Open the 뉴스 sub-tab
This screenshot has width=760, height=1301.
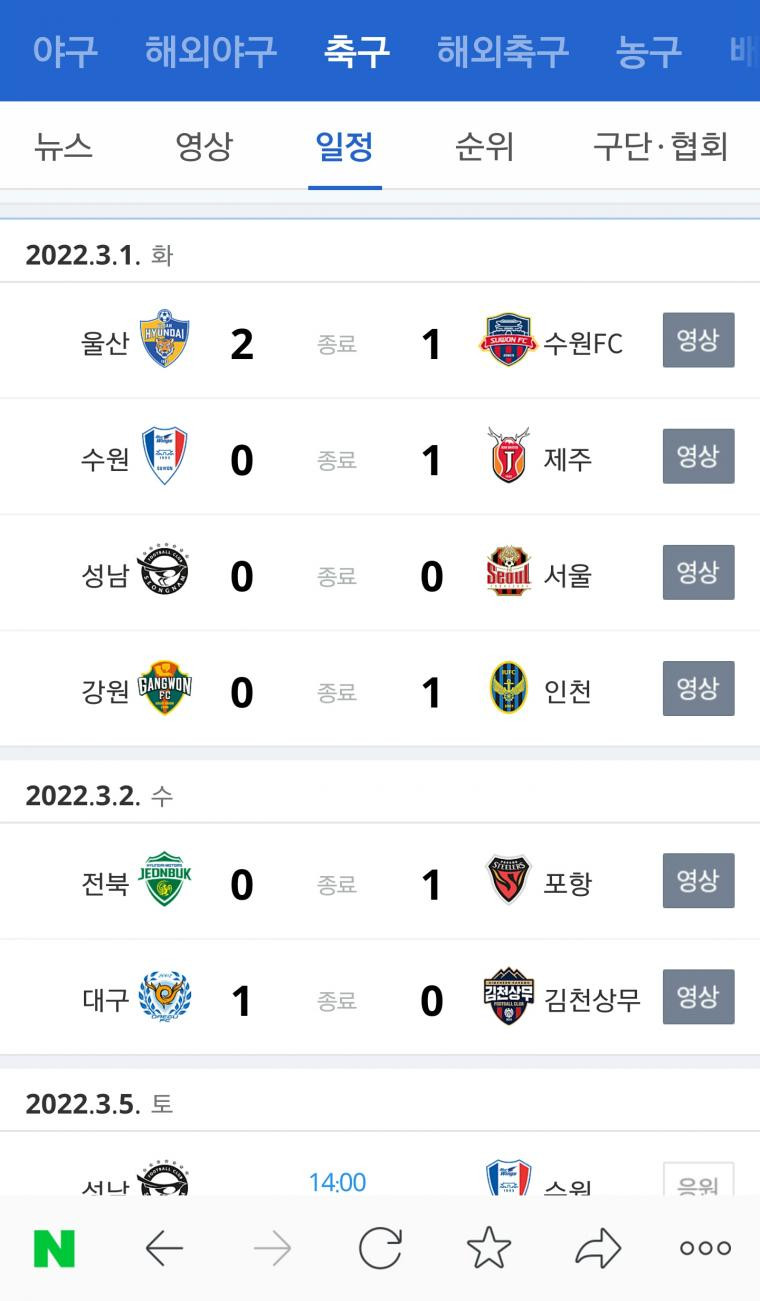[x=63, y=147]
